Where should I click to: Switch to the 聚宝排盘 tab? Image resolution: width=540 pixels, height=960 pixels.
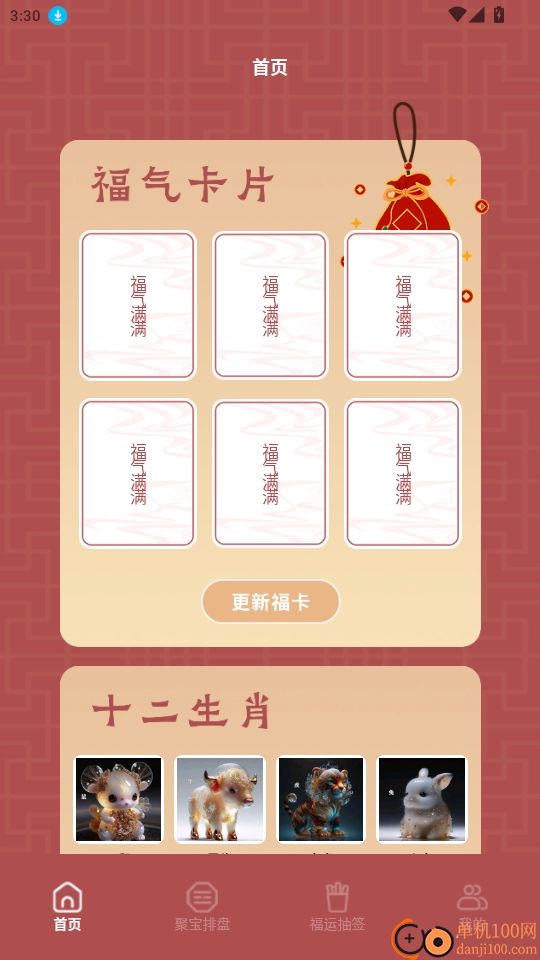tap(202, 907)
